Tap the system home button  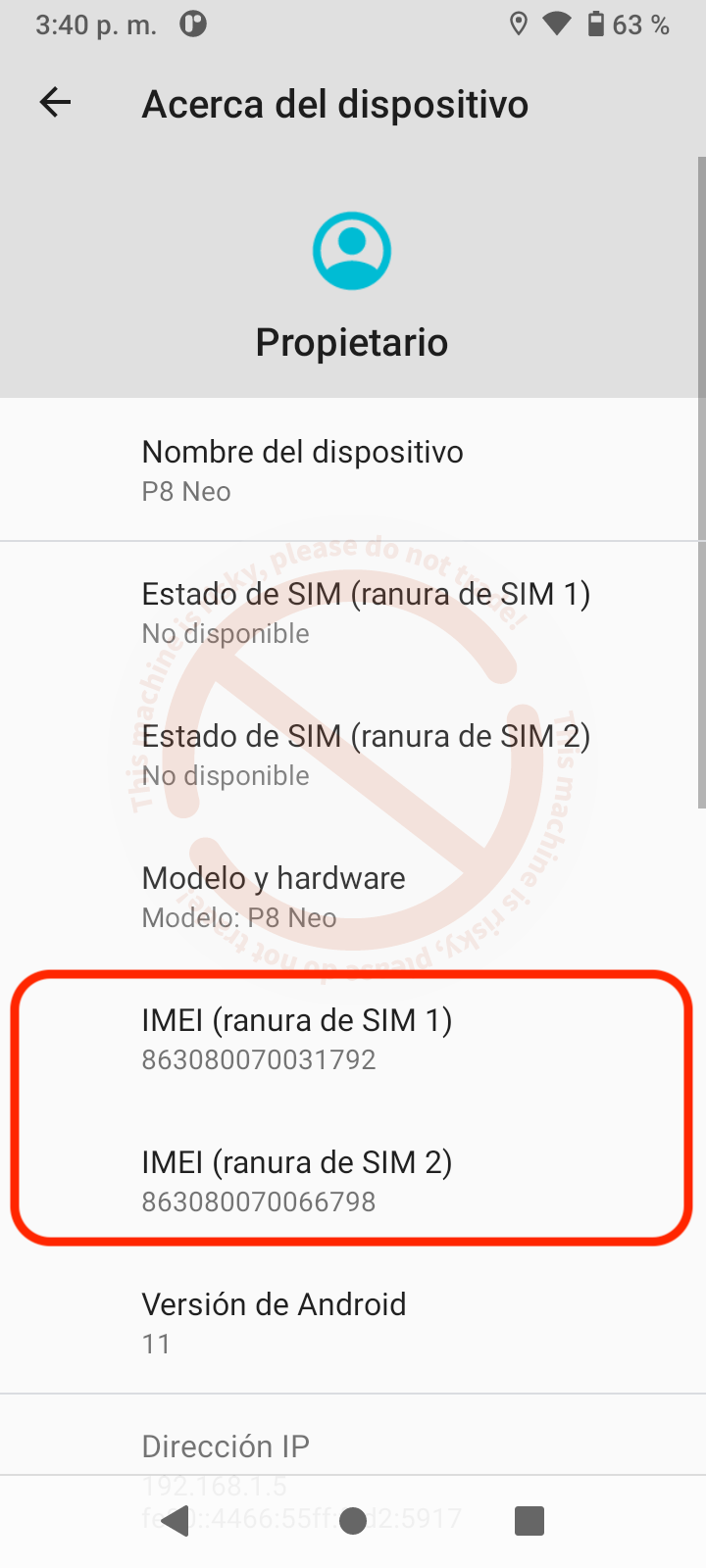353,1521
